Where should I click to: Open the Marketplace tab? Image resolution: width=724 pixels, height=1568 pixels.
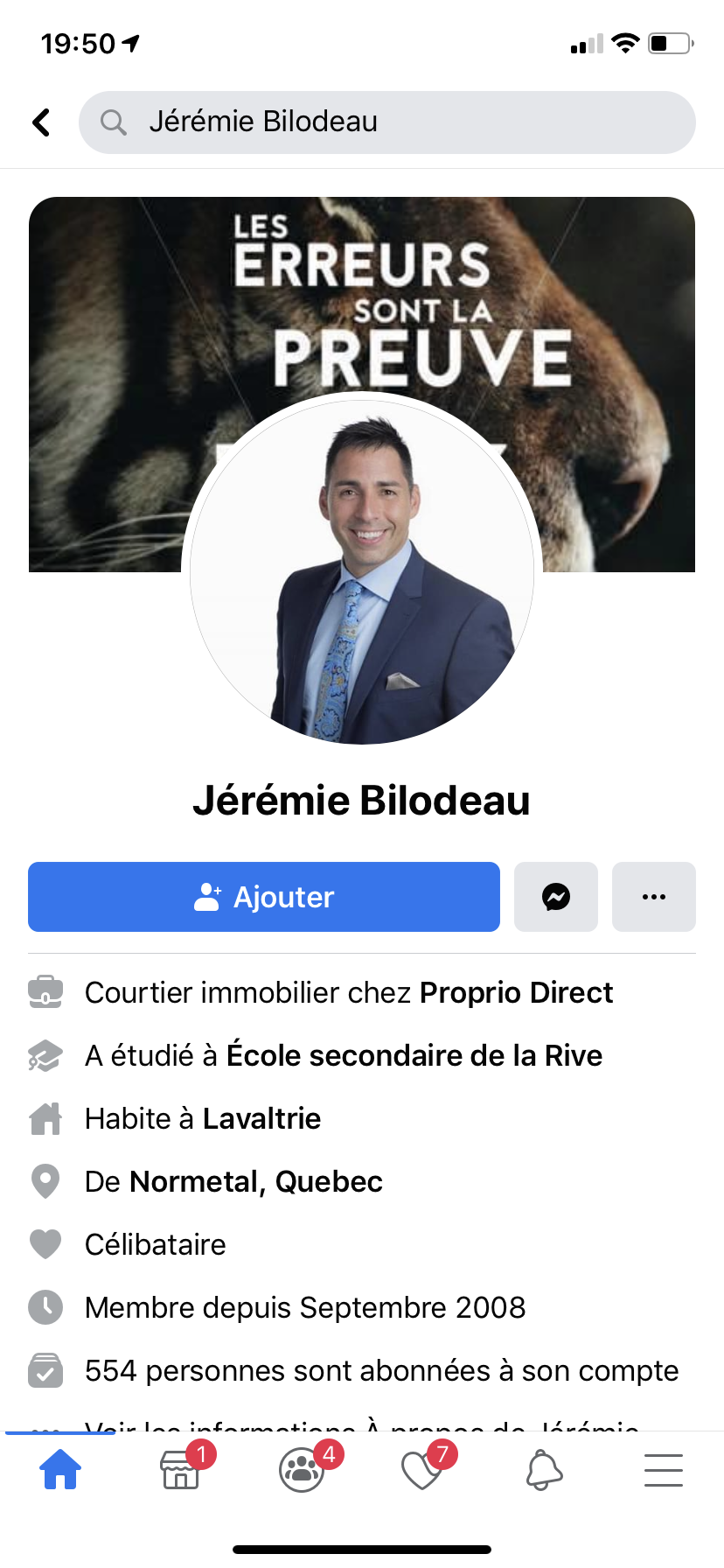181,1470
